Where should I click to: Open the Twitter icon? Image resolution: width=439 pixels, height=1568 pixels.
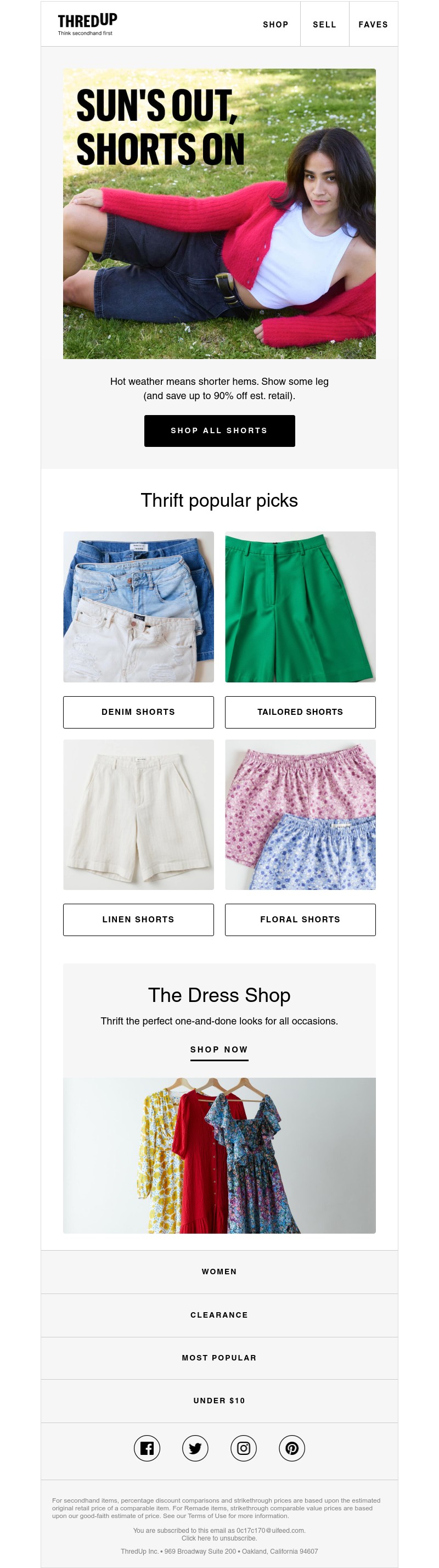click(x=195, y=1448)
